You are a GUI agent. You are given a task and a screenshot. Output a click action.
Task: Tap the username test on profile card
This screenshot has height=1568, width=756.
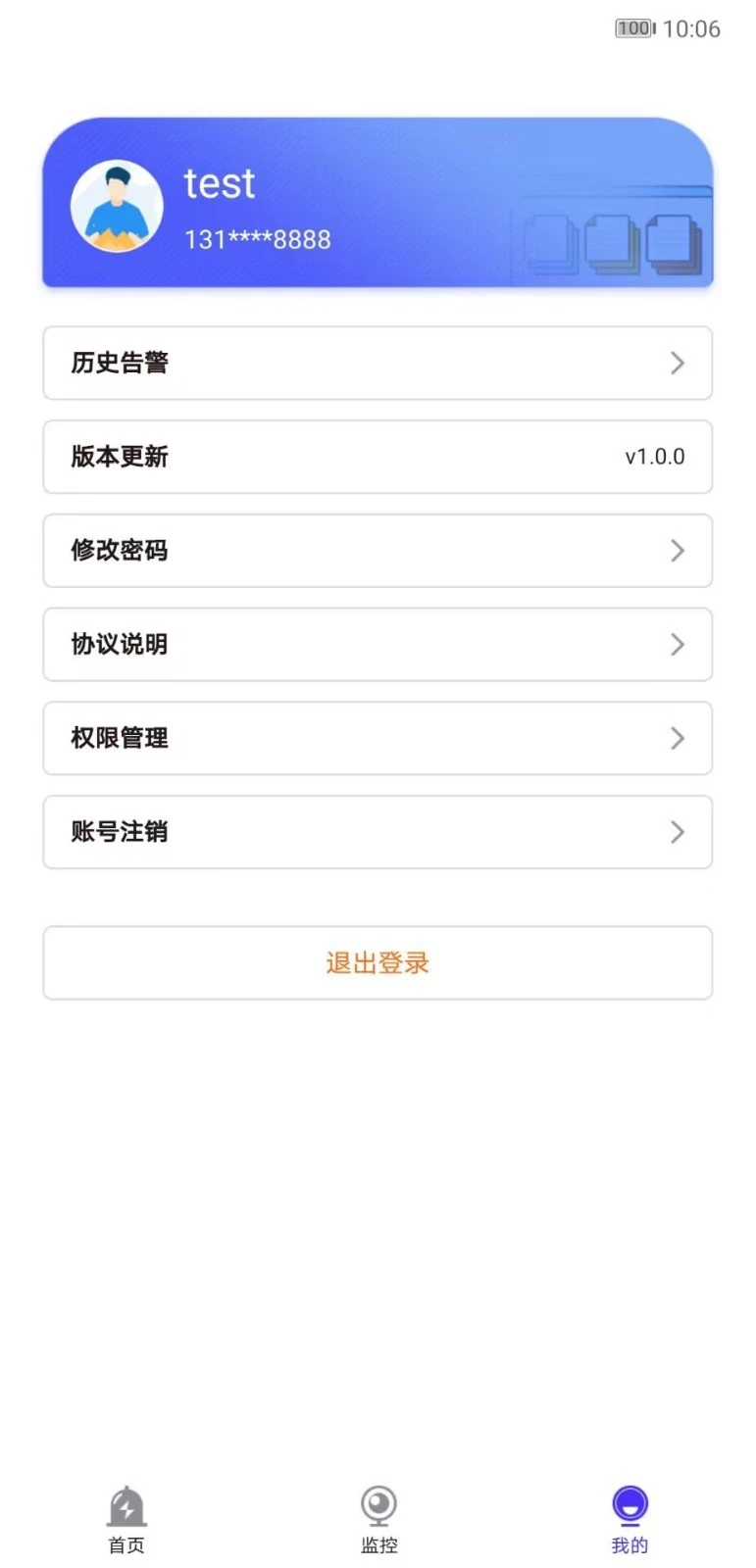pos(220,184)
